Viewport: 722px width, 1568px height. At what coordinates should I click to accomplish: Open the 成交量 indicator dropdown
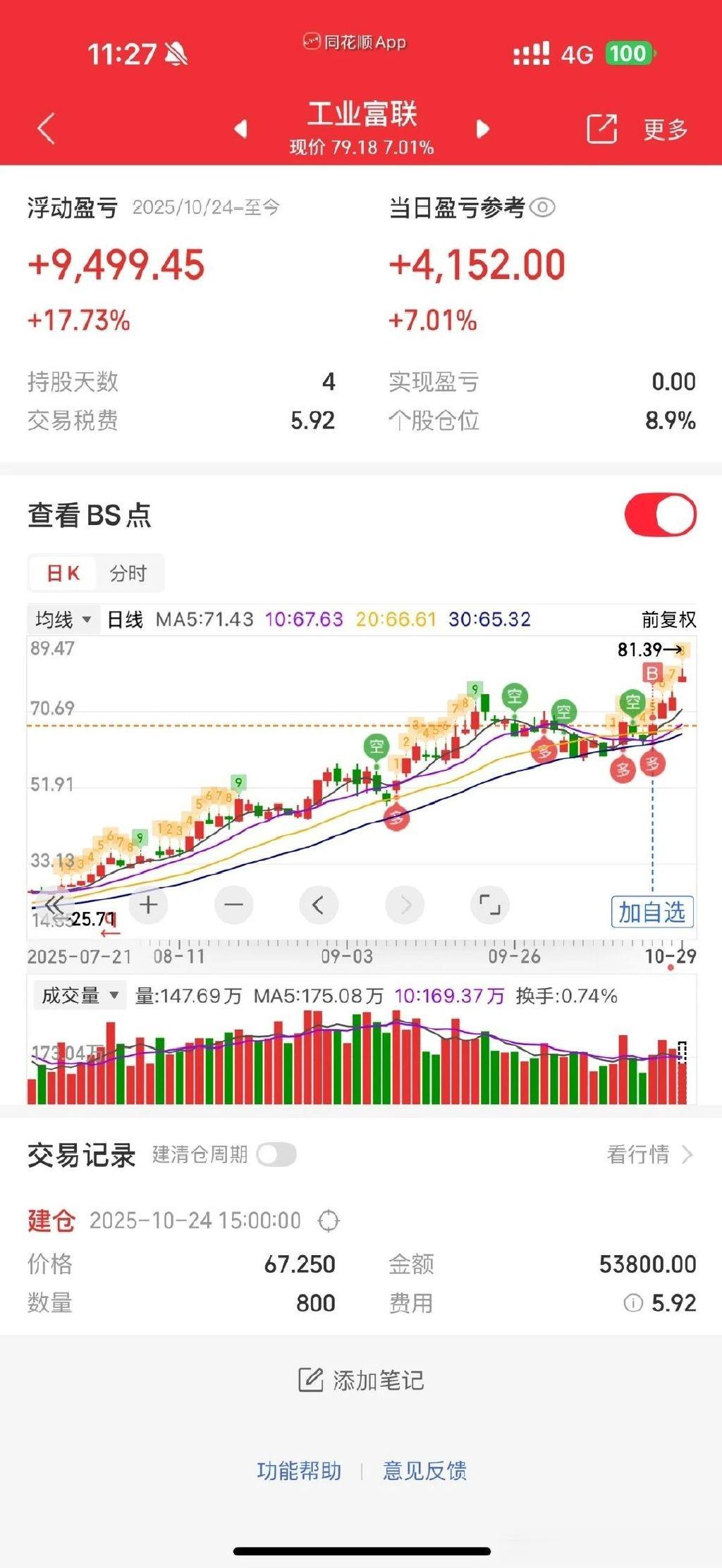coord(79,996)
